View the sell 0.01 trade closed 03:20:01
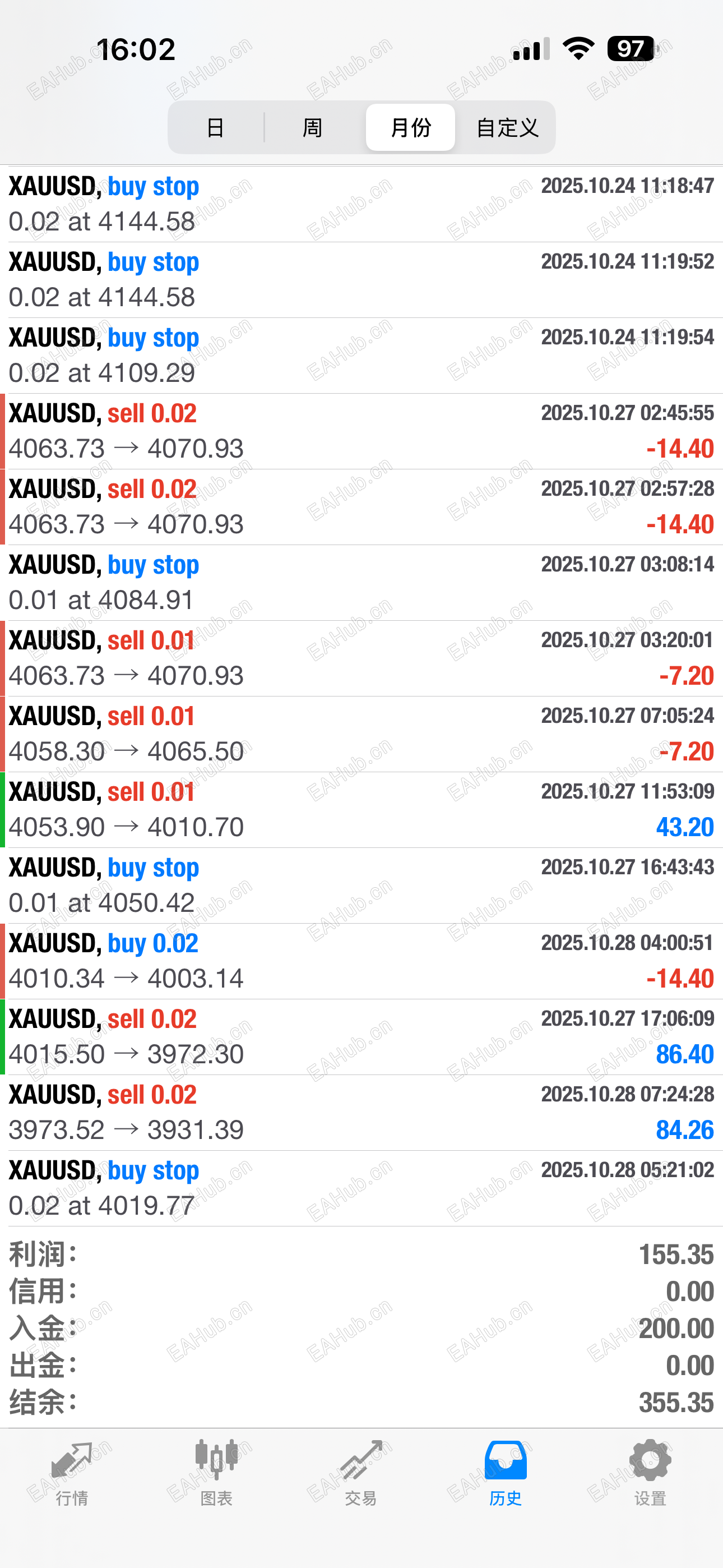Screen dimensions: 723x1568 (x=361, y=658)
